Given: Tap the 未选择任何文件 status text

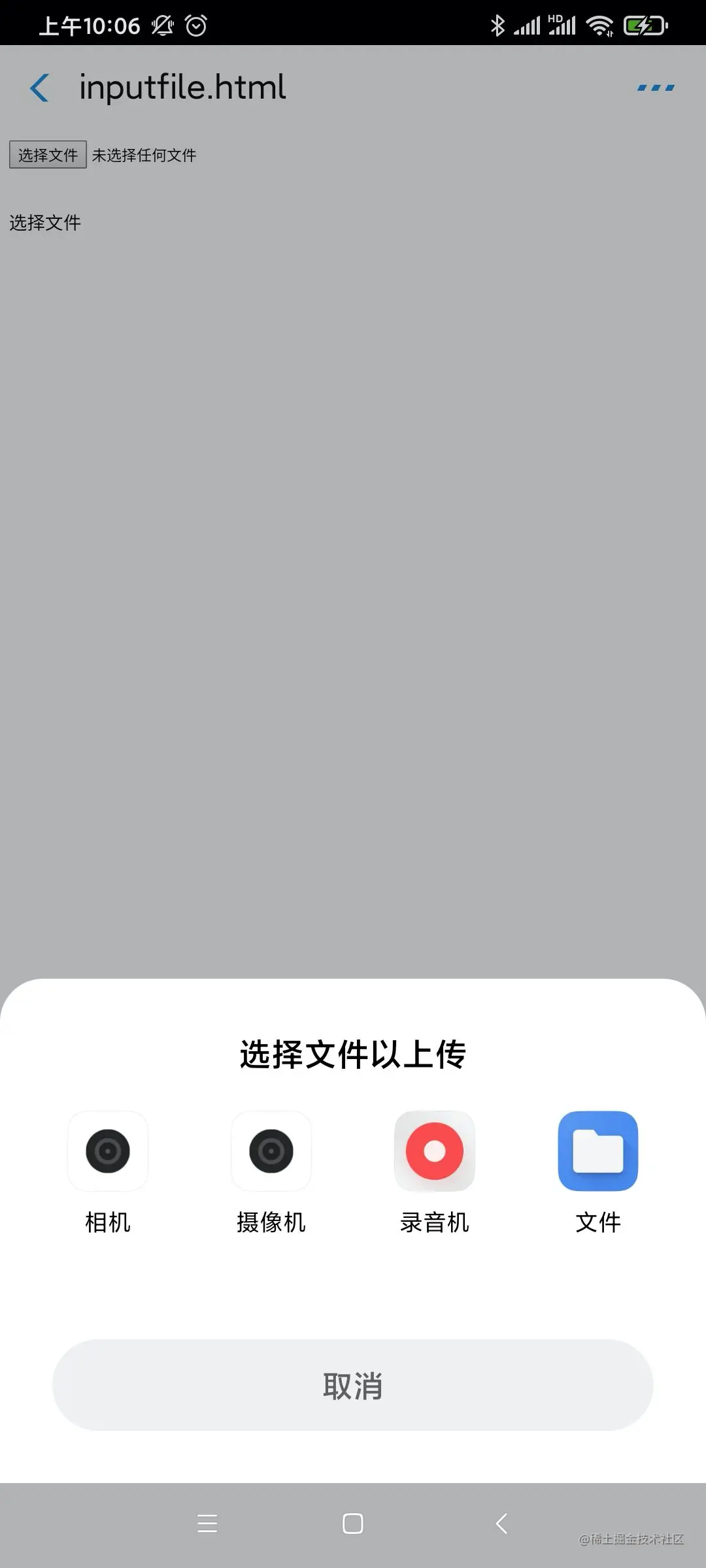Looking at the screenshot, I should tap(144, 155).
